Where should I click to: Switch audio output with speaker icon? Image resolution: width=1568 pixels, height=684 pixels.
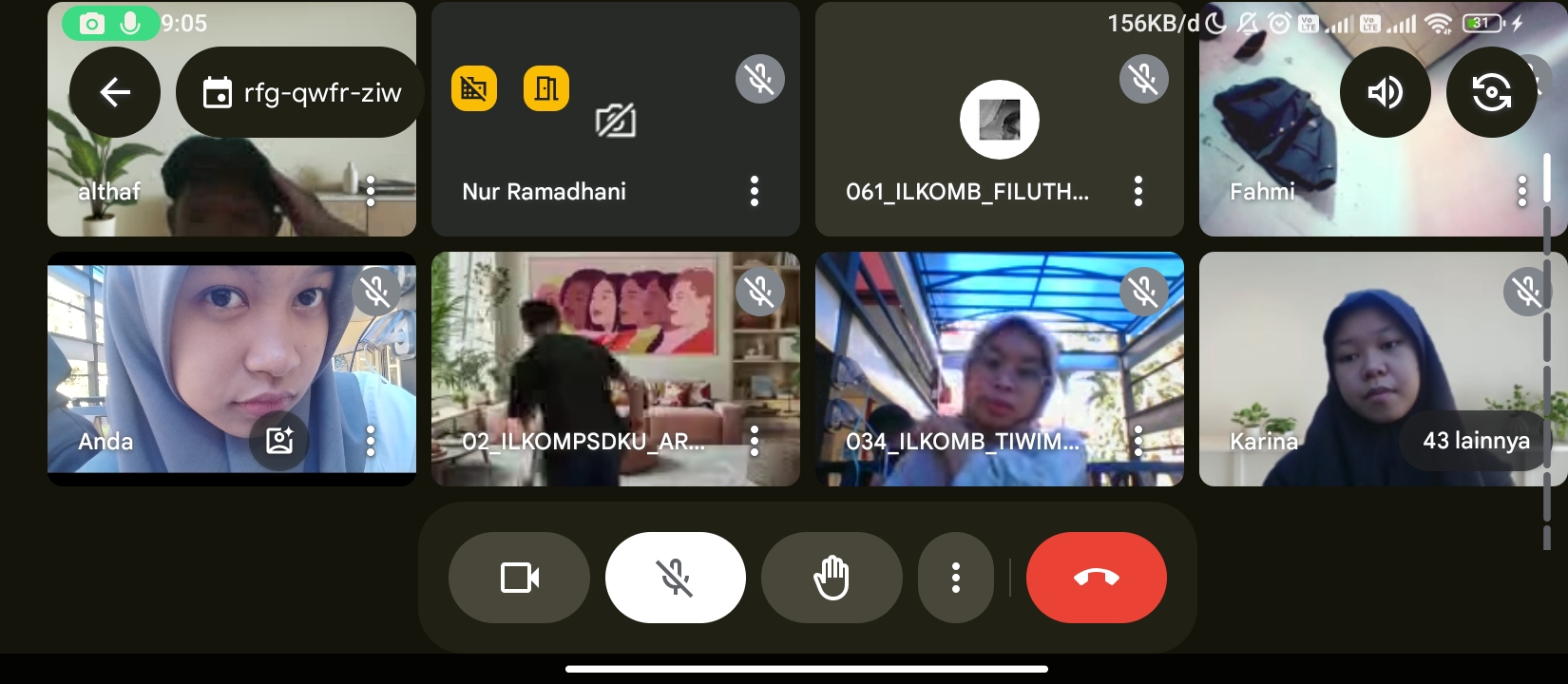pyautogui.click(x=1385, y=92)
